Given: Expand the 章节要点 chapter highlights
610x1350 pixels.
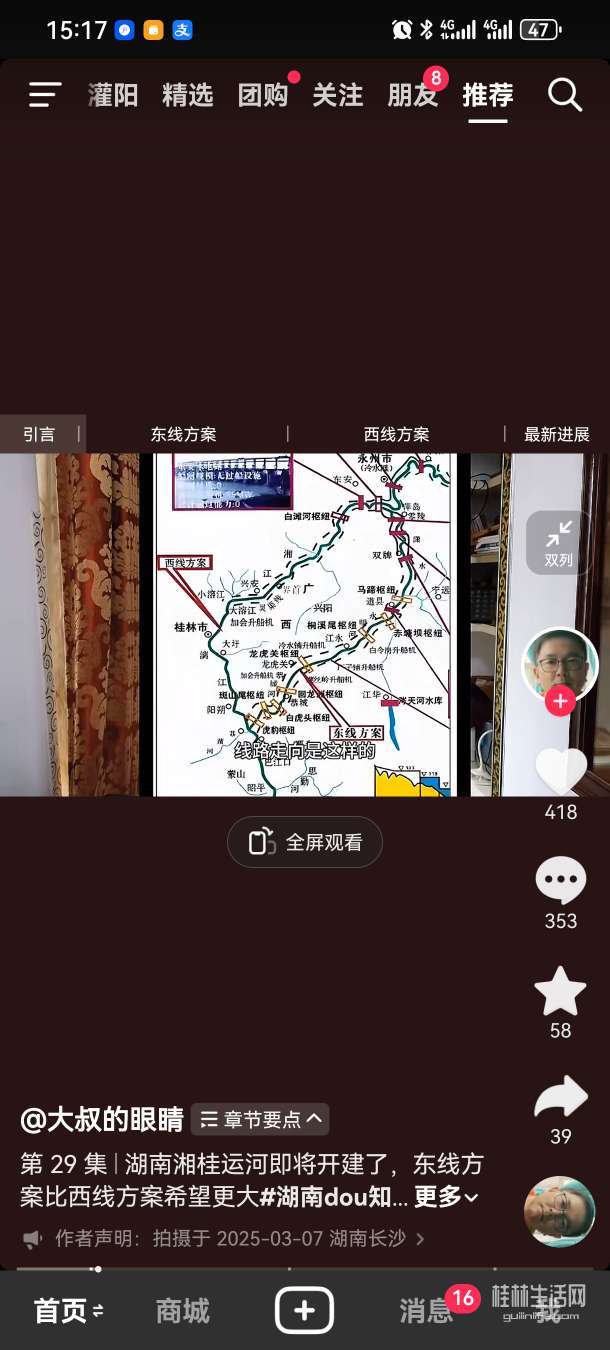Looking at the screenshot, I should click(260, 1119).
